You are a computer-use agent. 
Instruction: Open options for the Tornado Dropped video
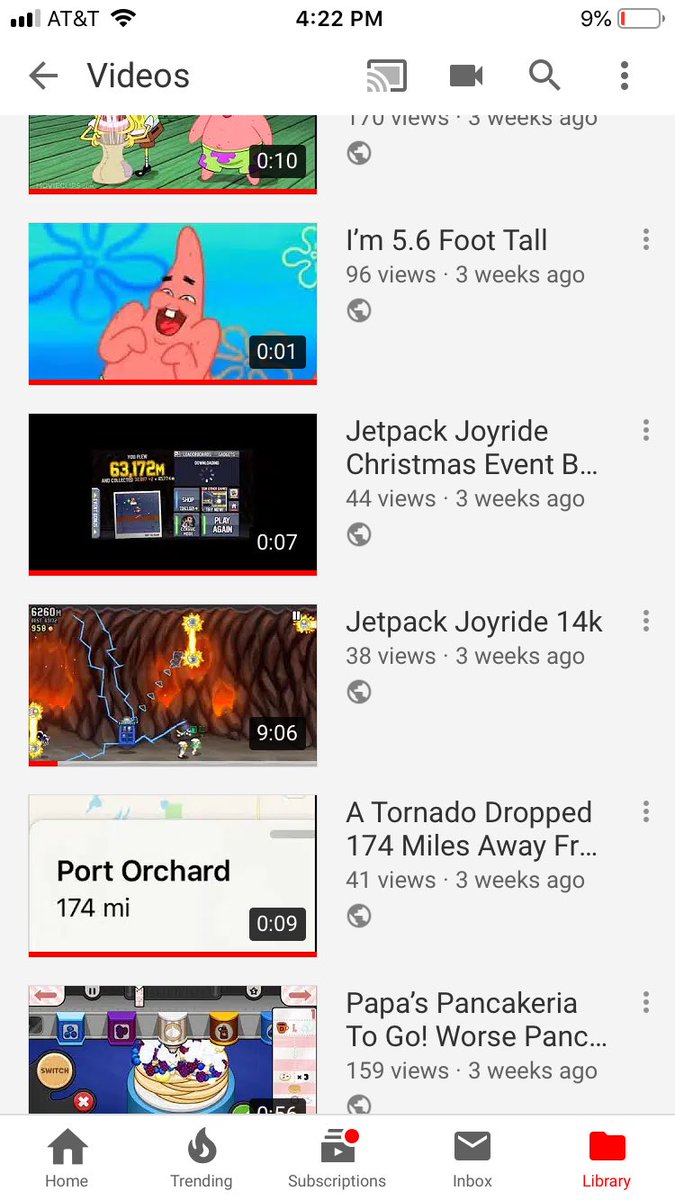646,812
